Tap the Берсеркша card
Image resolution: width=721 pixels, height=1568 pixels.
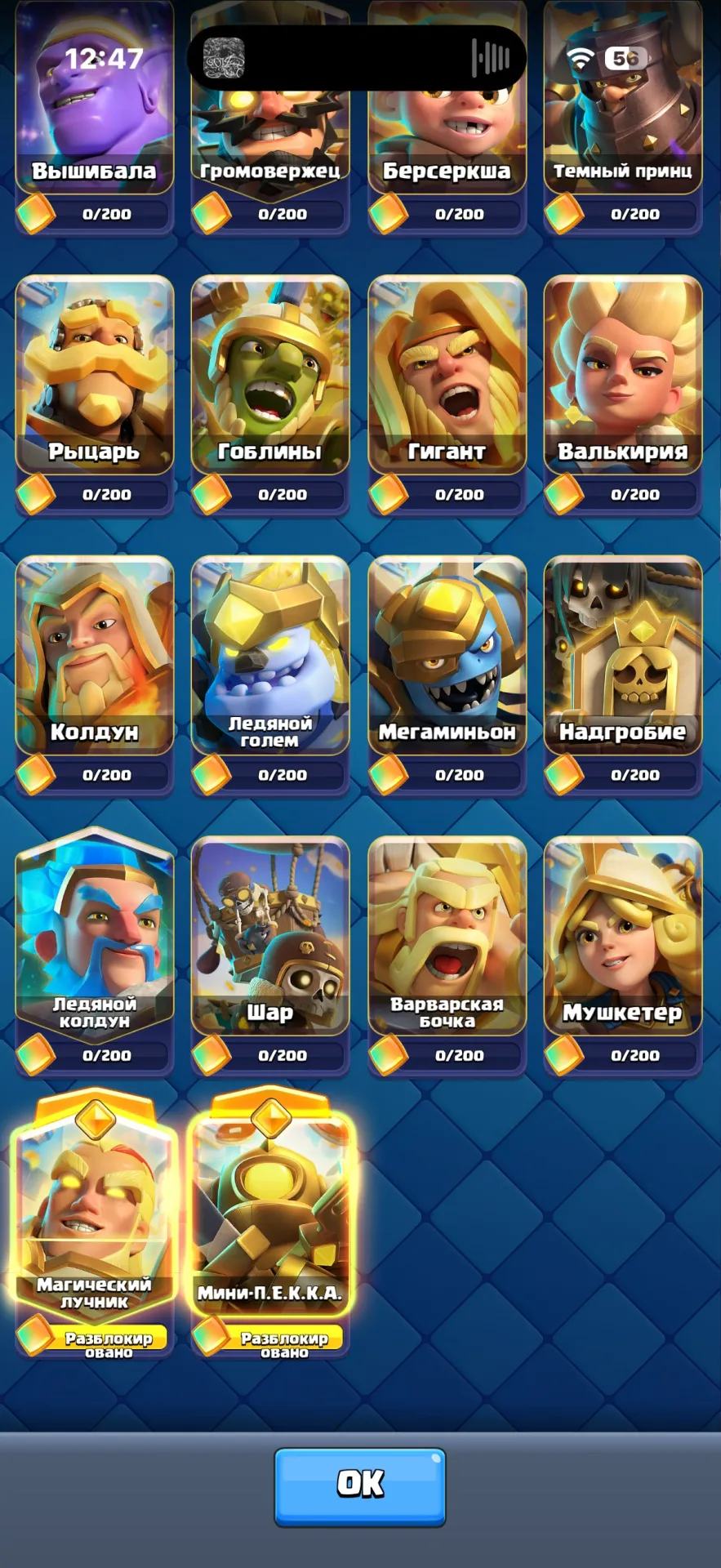(447, 117)
